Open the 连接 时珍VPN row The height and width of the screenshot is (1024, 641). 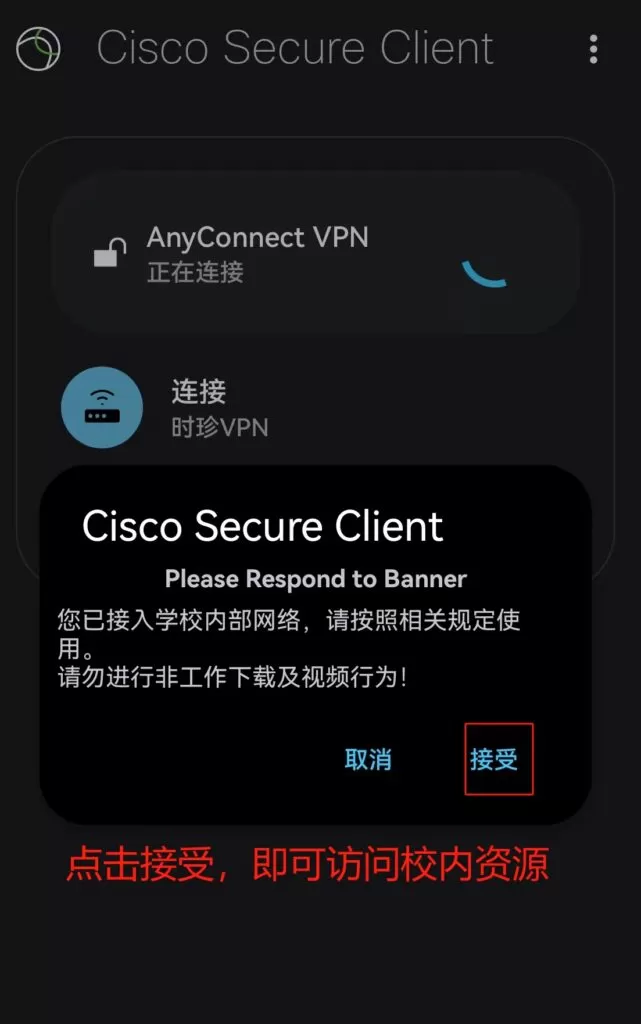pos(220,408)
